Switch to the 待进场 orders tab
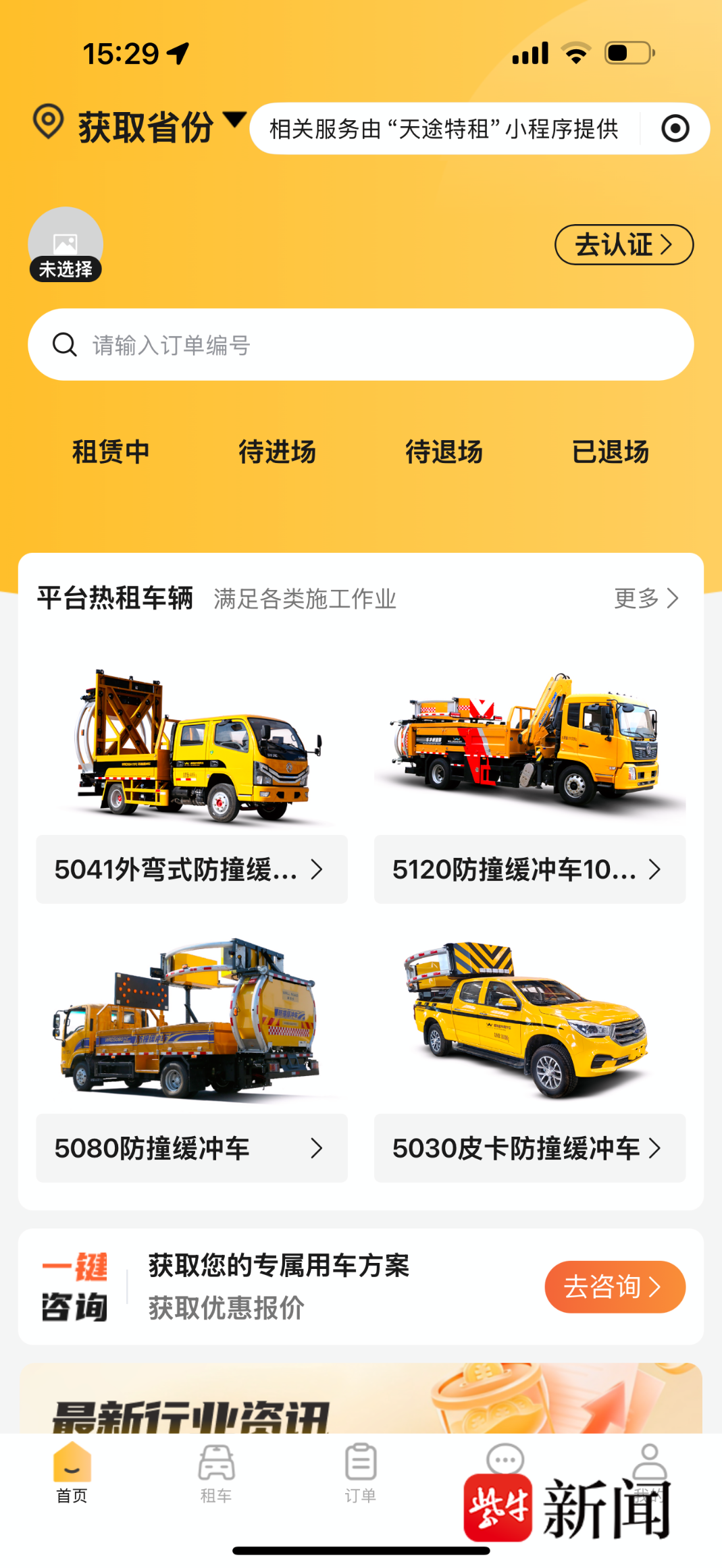722x1568 pixels. click(x=277, y=452)
